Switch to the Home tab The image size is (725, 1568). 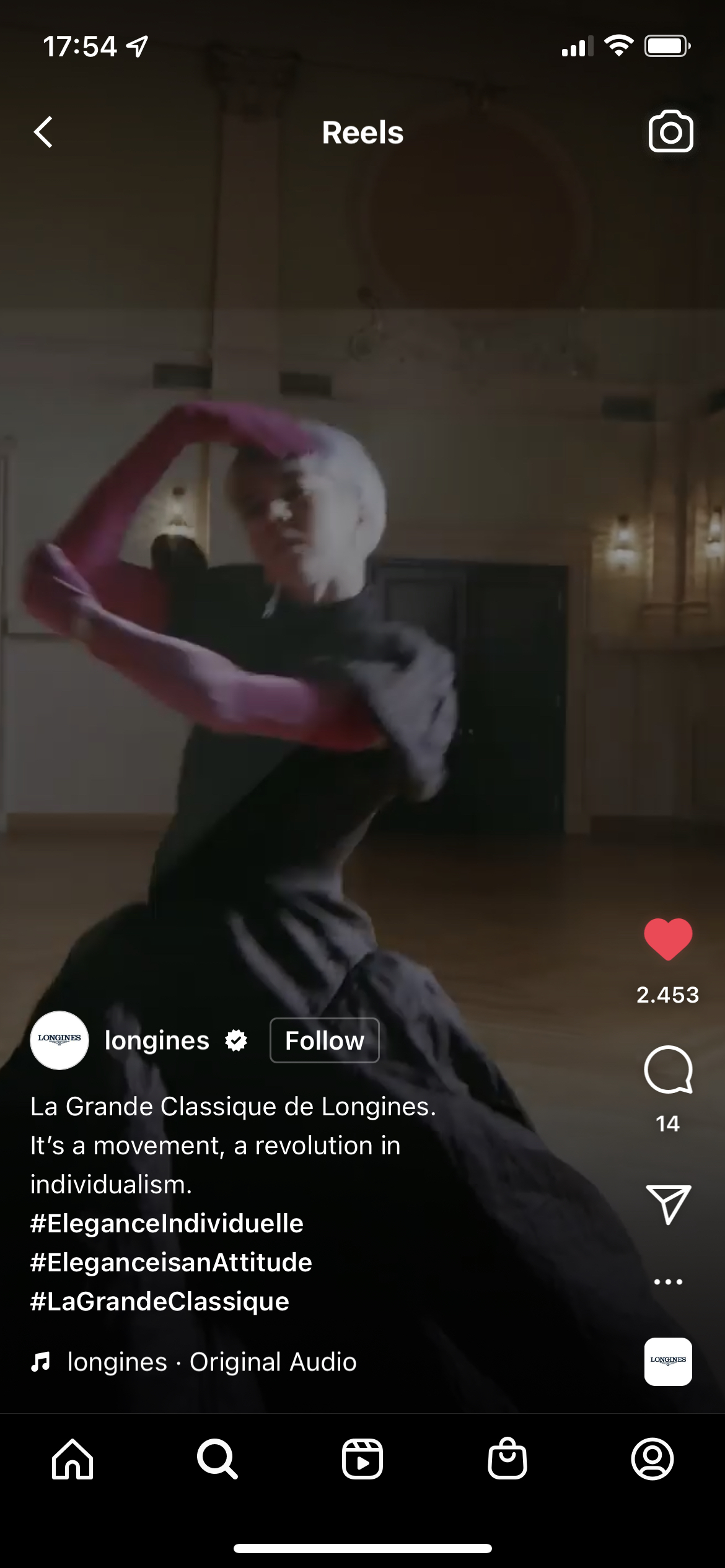coord(72,1459)
